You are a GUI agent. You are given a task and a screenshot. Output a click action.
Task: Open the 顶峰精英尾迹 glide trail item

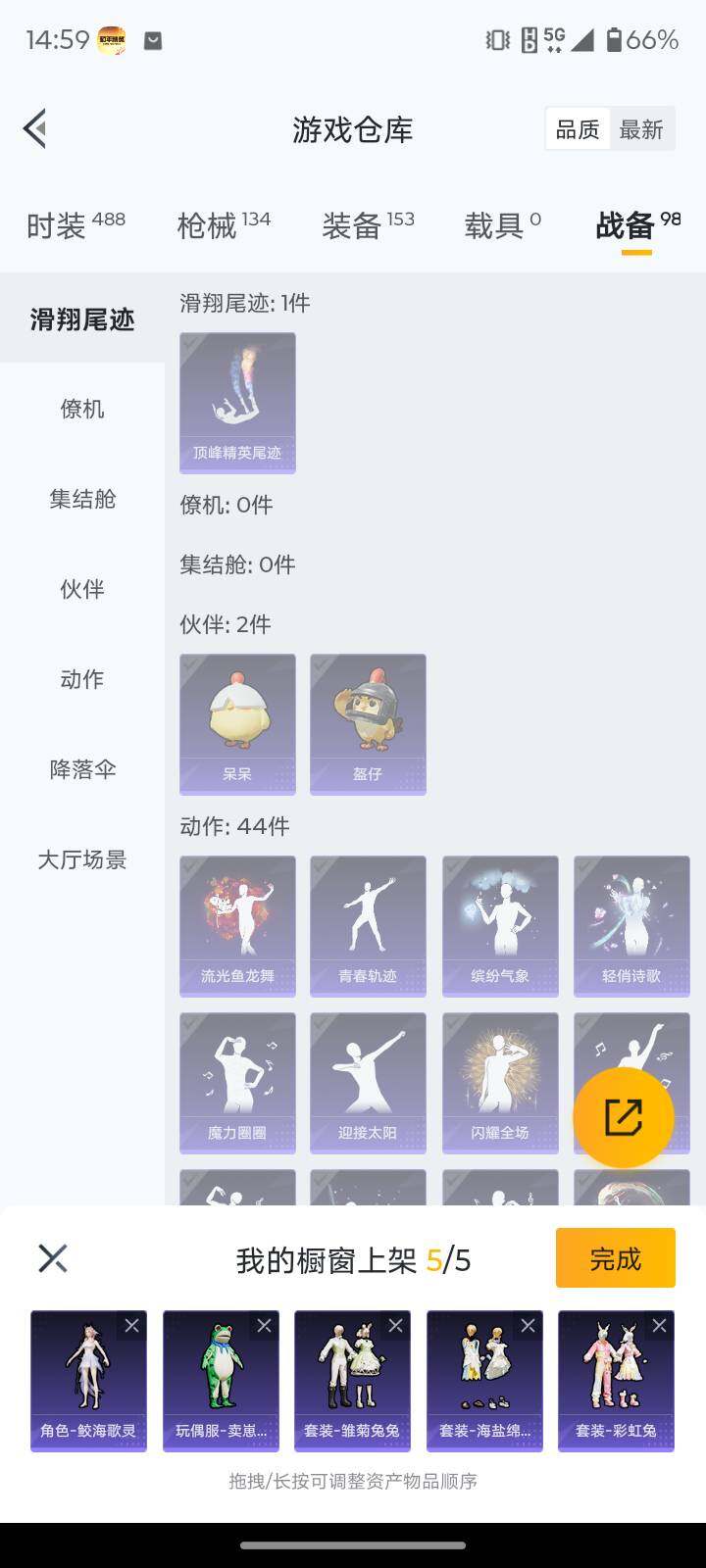[x=236, y=402]
